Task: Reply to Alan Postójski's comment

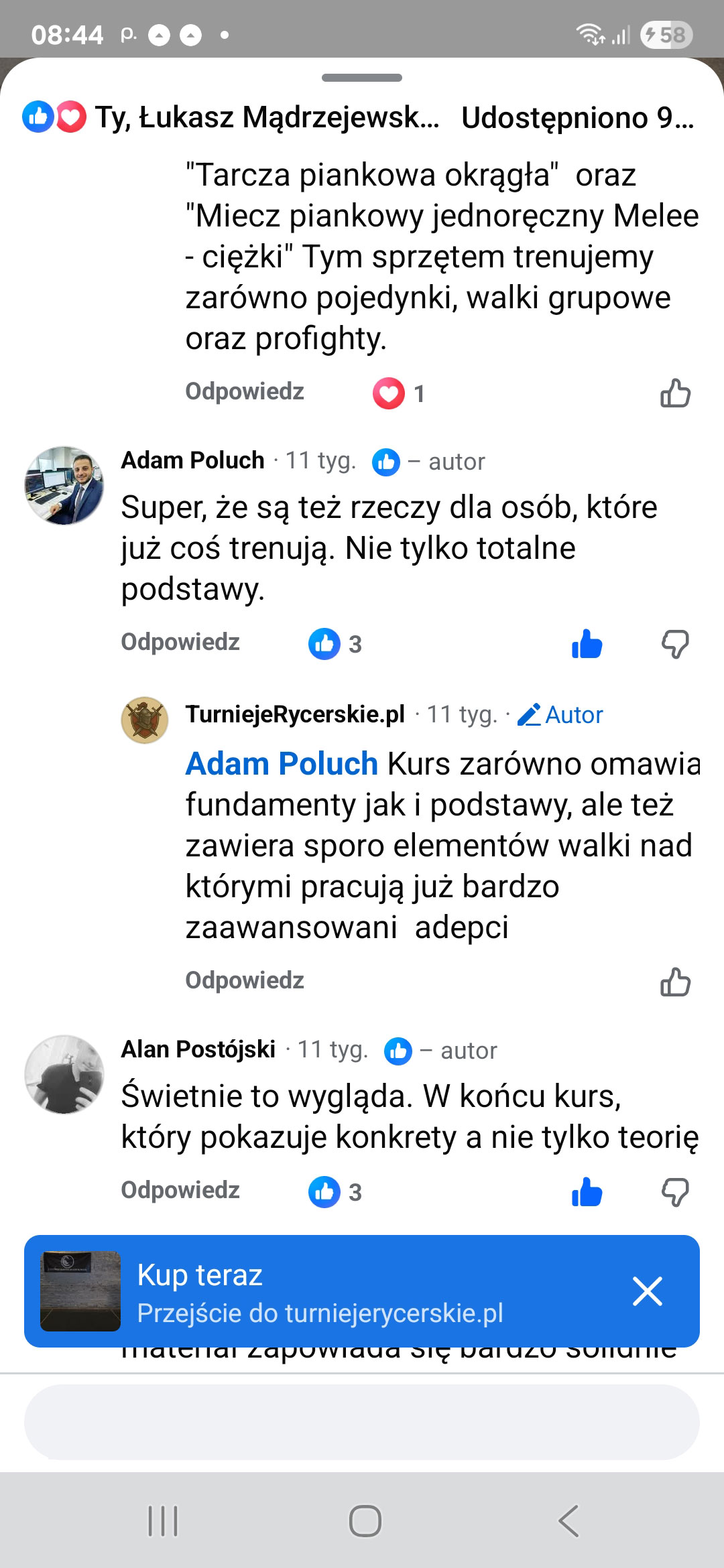Action: (x=180, y=1190)
